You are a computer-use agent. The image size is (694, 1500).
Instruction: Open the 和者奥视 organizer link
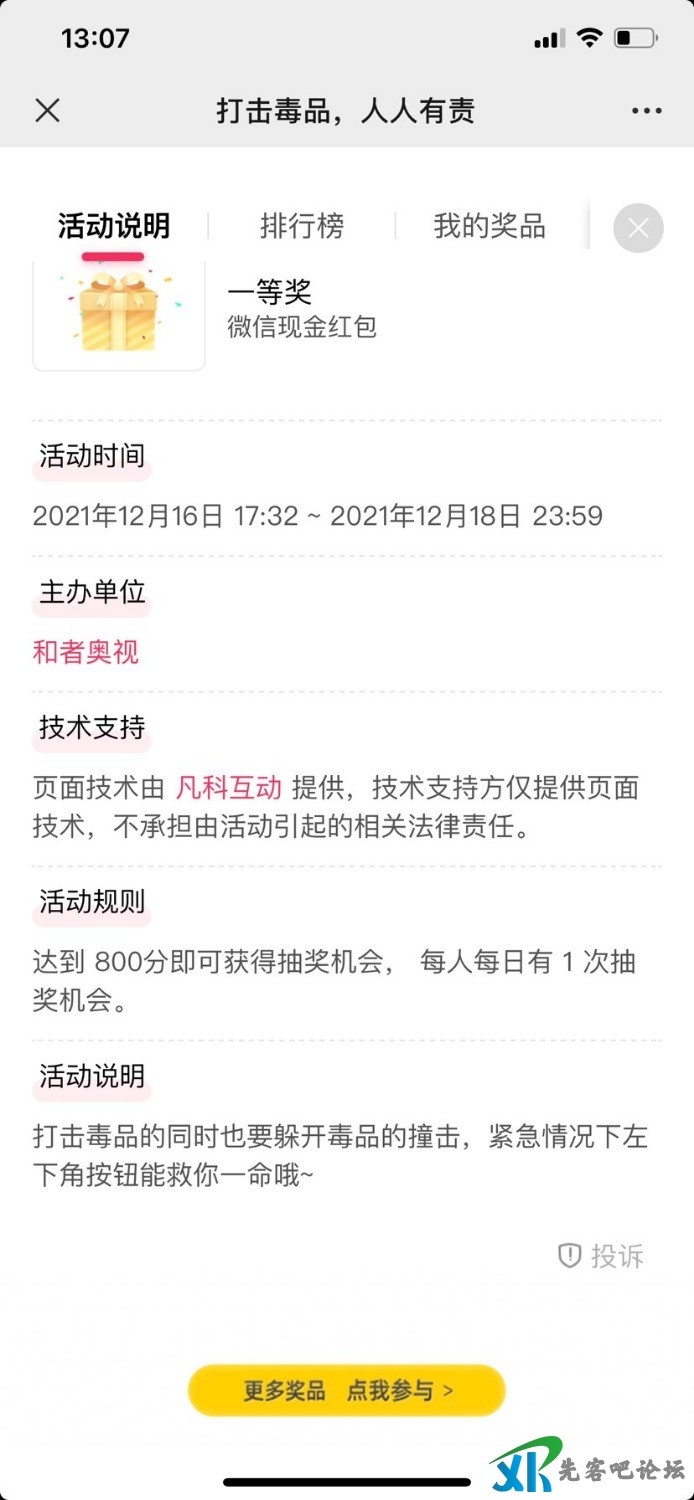click(x=86, y=653)
